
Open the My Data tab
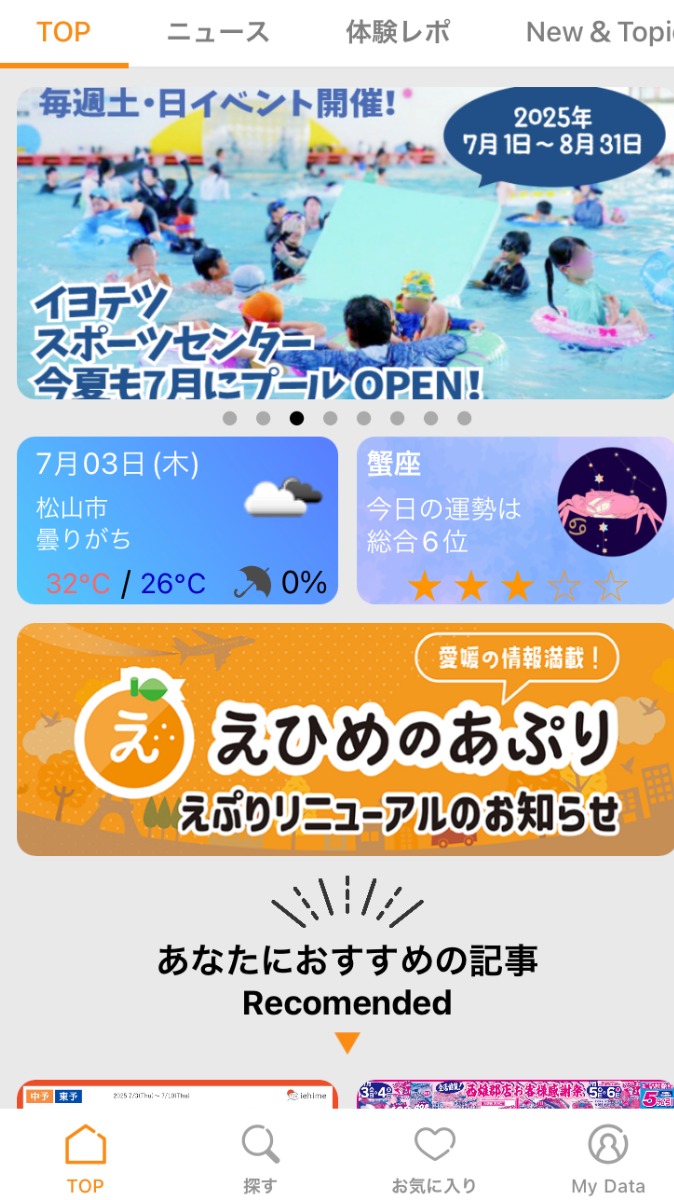point(608,1157)
